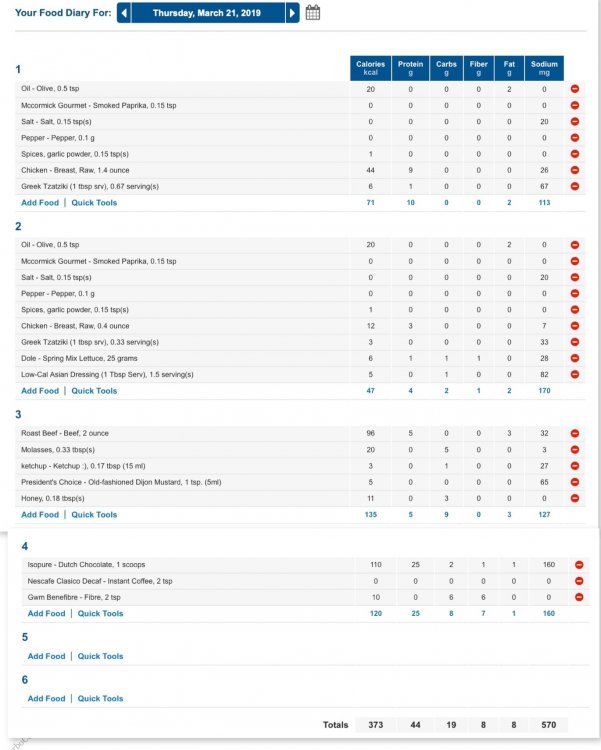Viewport: 601px width, 750px height.
Task: Remove Roast Beef 2 ounce entry
Action: coord(575,433)
